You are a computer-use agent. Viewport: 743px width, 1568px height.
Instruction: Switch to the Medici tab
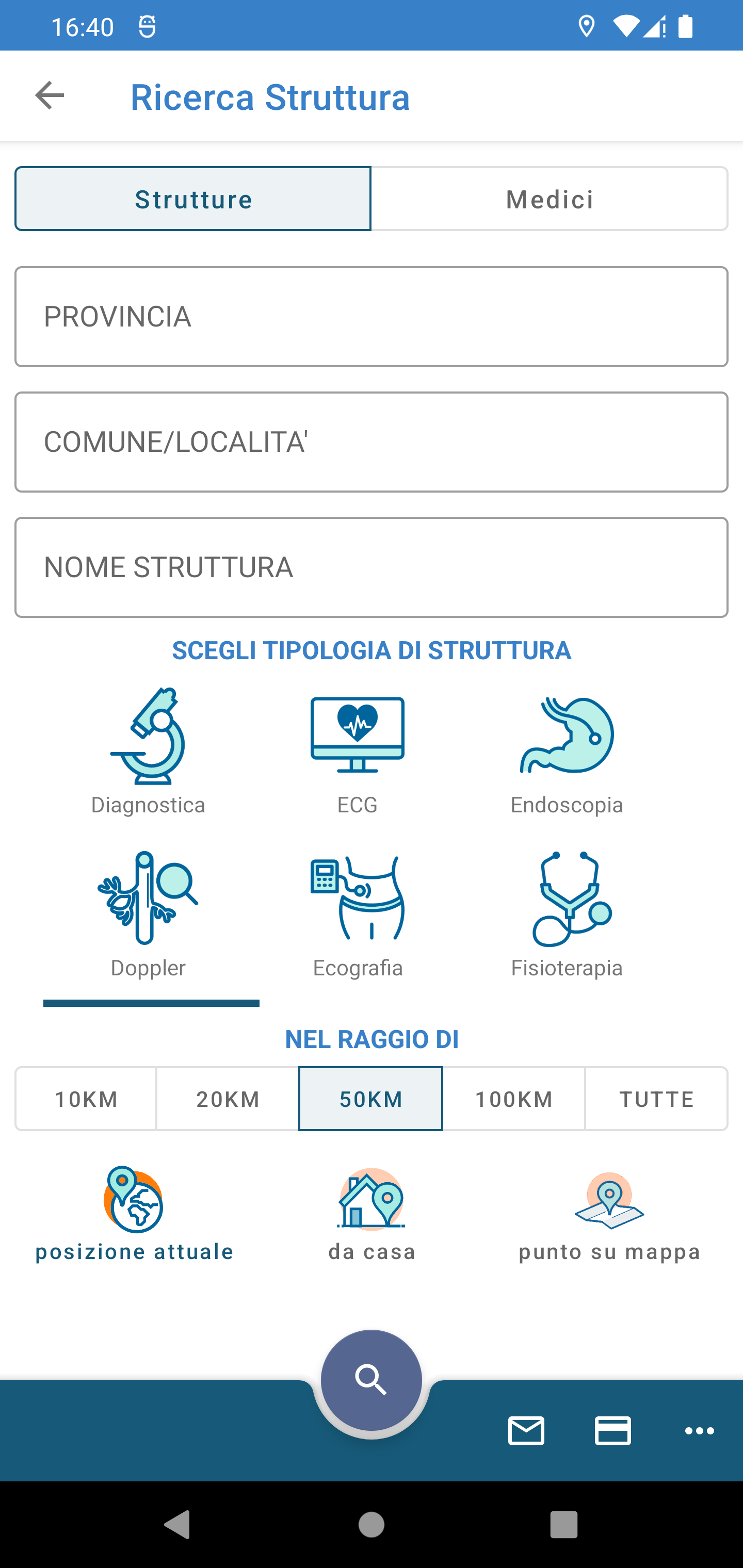550,199
